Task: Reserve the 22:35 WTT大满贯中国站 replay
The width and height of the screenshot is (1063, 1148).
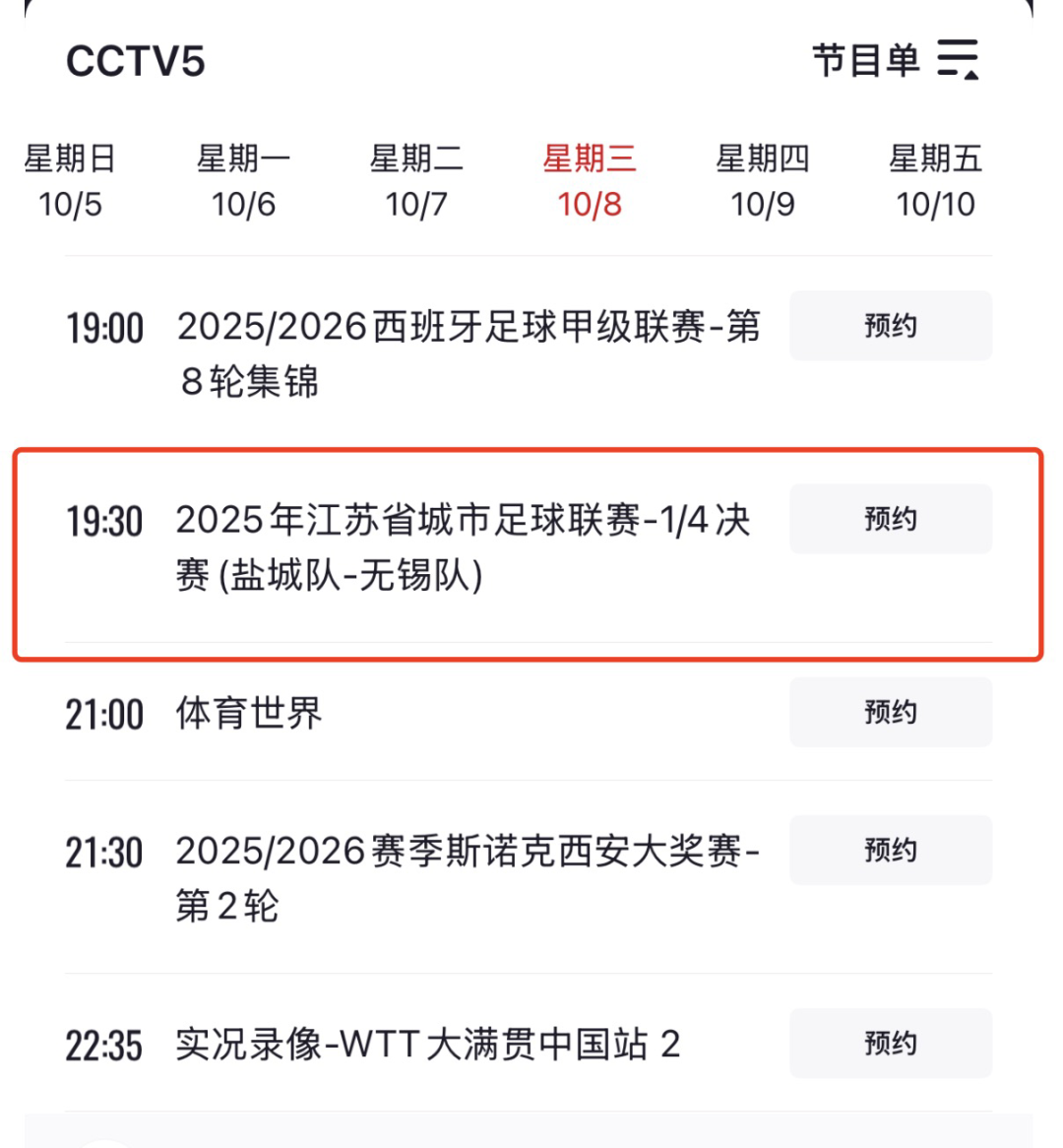Action: pyautogui.click(x=890, y=1043)
